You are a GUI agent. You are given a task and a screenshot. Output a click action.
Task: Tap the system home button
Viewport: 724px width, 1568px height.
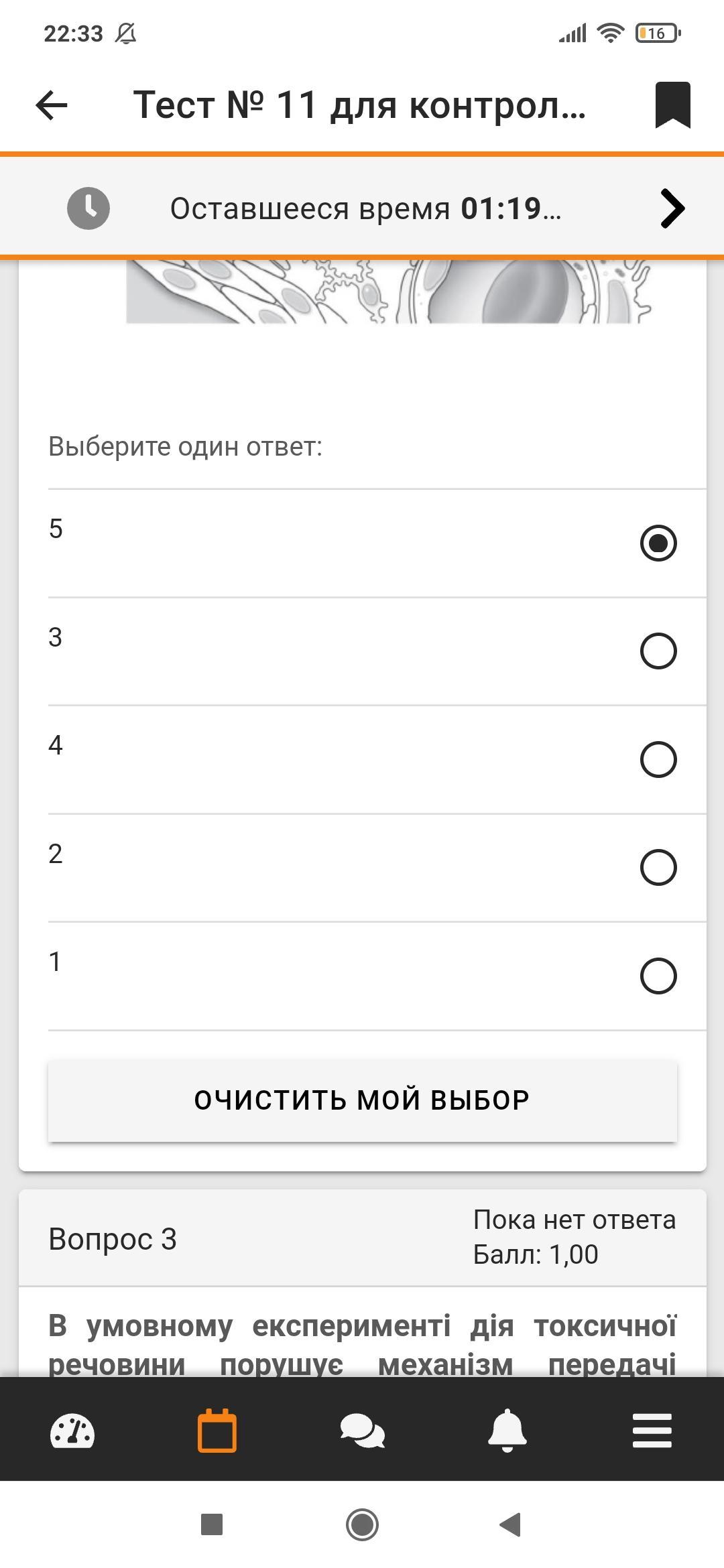362,1524
